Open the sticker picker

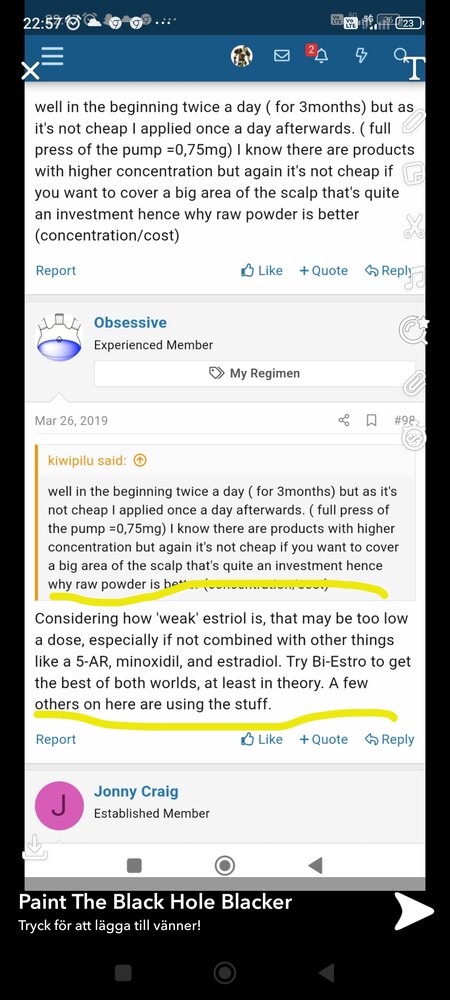[x=414, y=173]
